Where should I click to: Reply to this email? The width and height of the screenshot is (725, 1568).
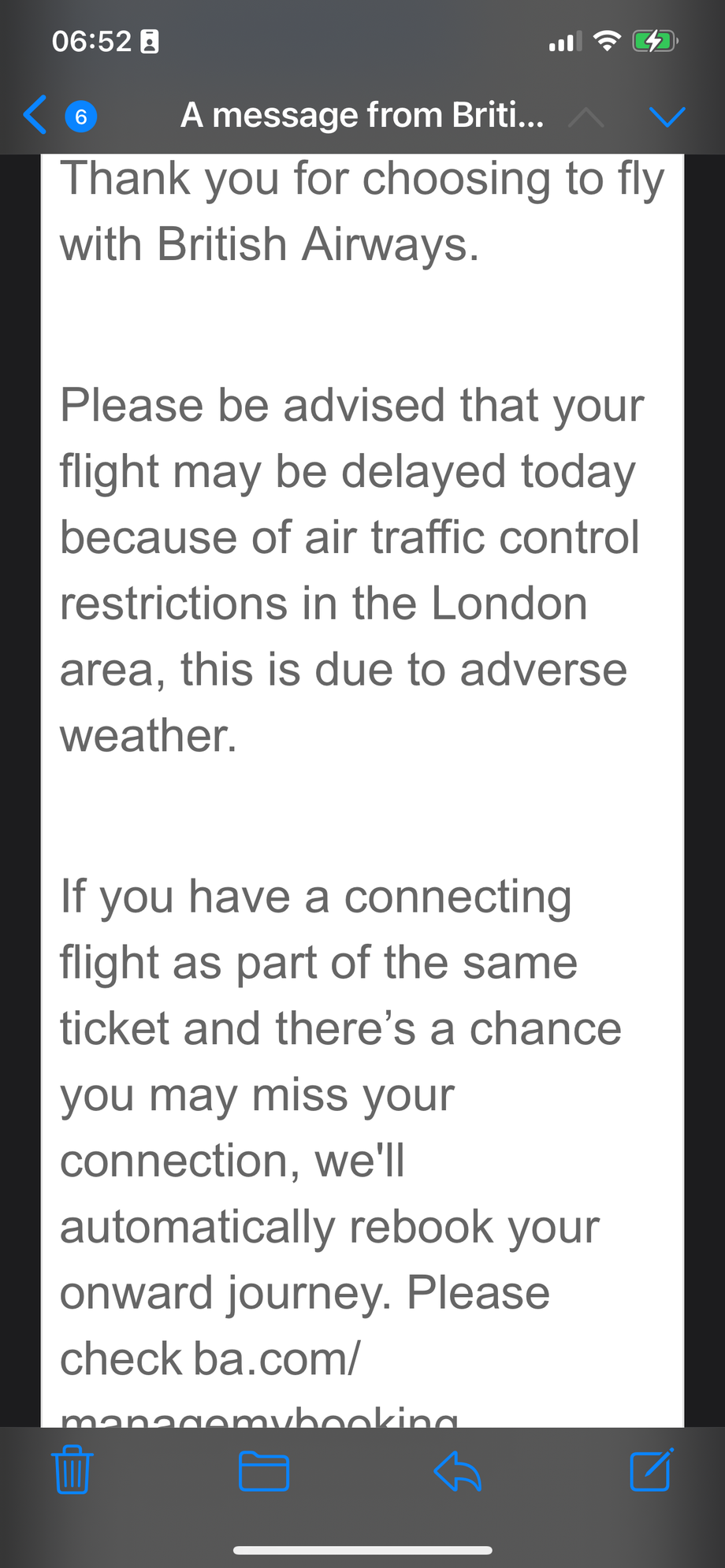[x=458, y=1471]
